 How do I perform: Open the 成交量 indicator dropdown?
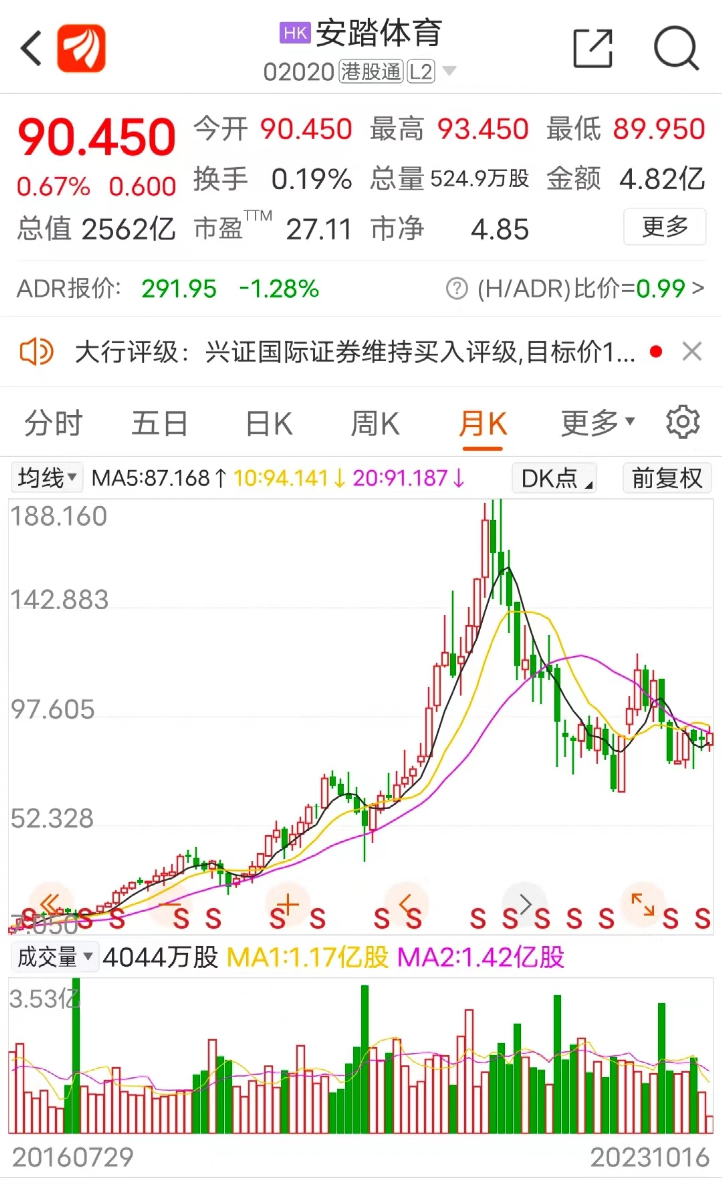tap(54, 958)
